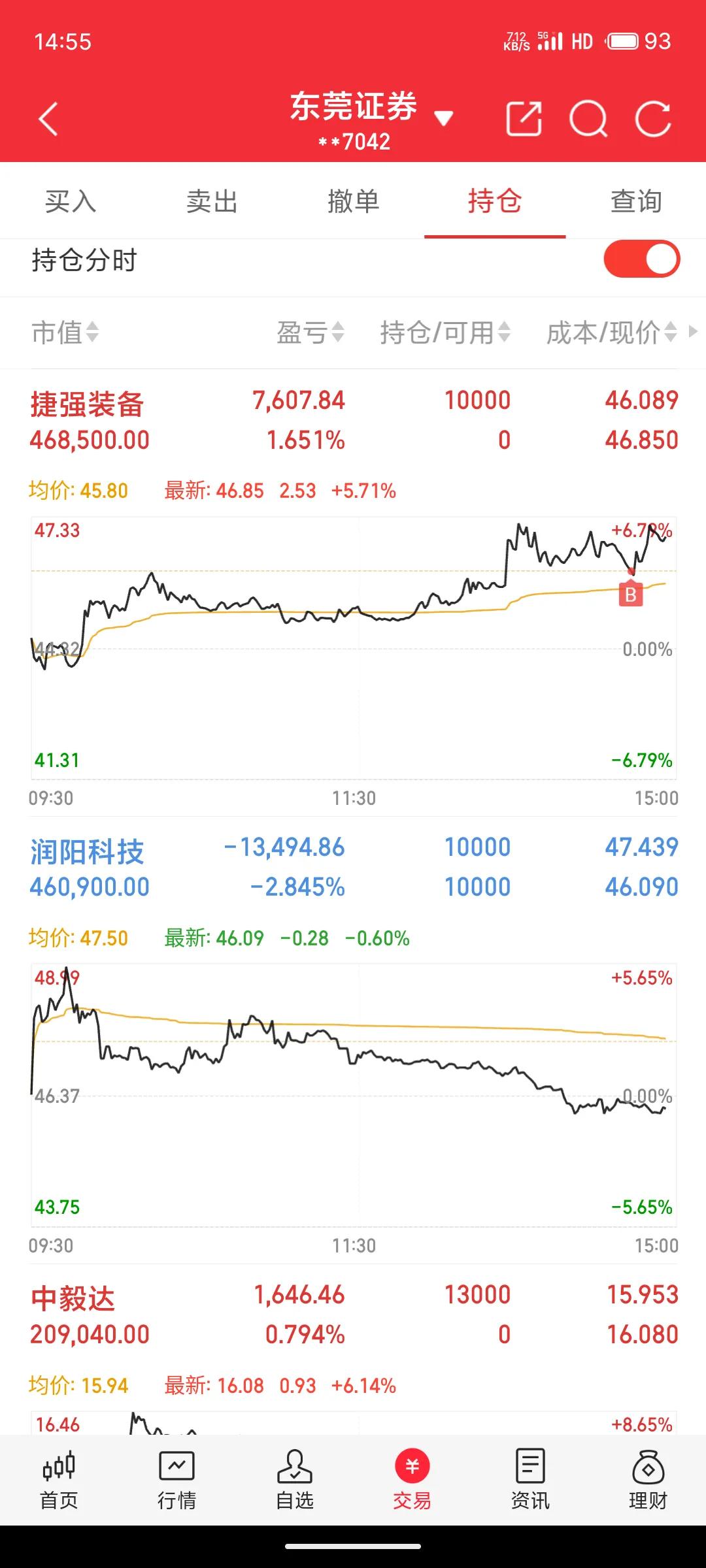This screenshot has width=706, height=1568.
Task: Sort by 成本/现价 column
Action: pyautogui.click(x=612, y=333)
